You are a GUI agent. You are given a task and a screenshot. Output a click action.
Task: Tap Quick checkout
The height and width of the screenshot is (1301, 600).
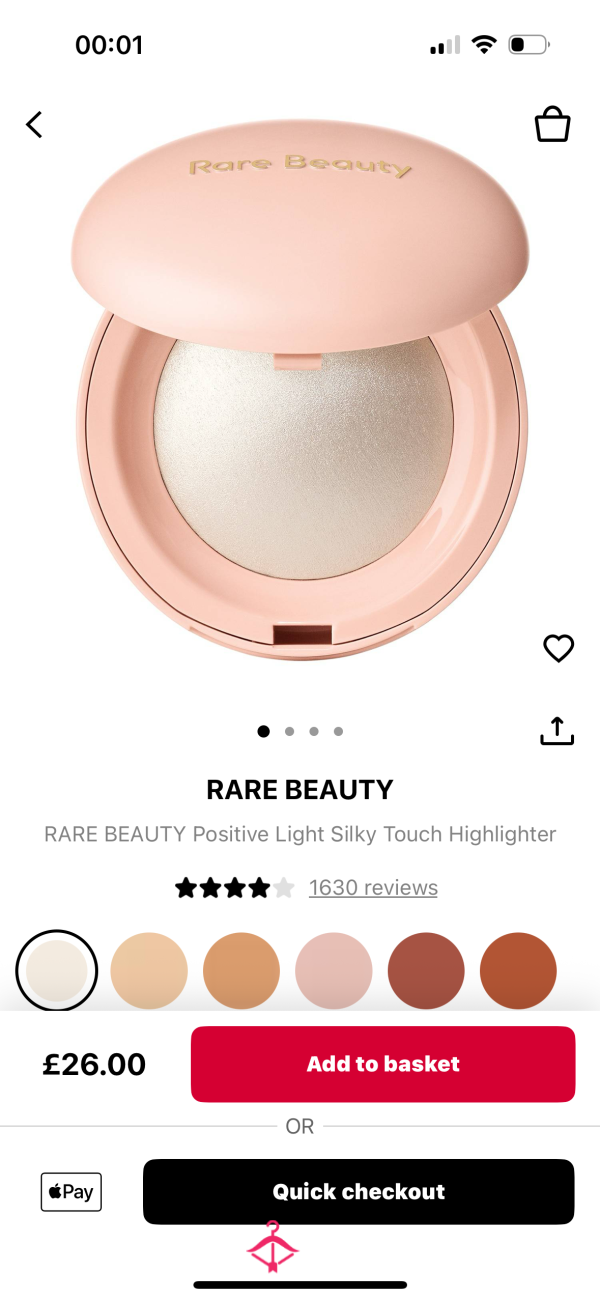click(x=359, y=1191)
